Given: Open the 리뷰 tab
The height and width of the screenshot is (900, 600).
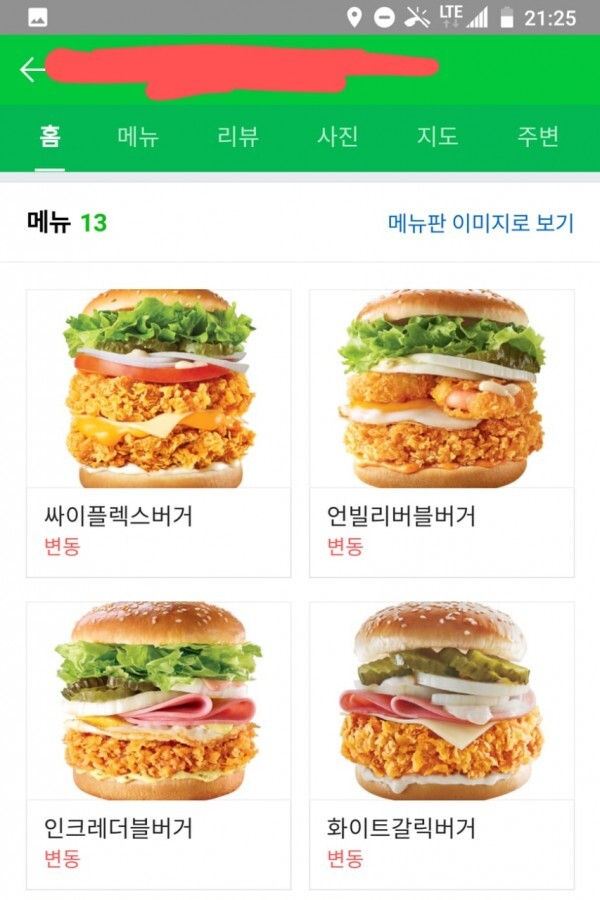Looking at the screenshot, I should coord(238,137).
